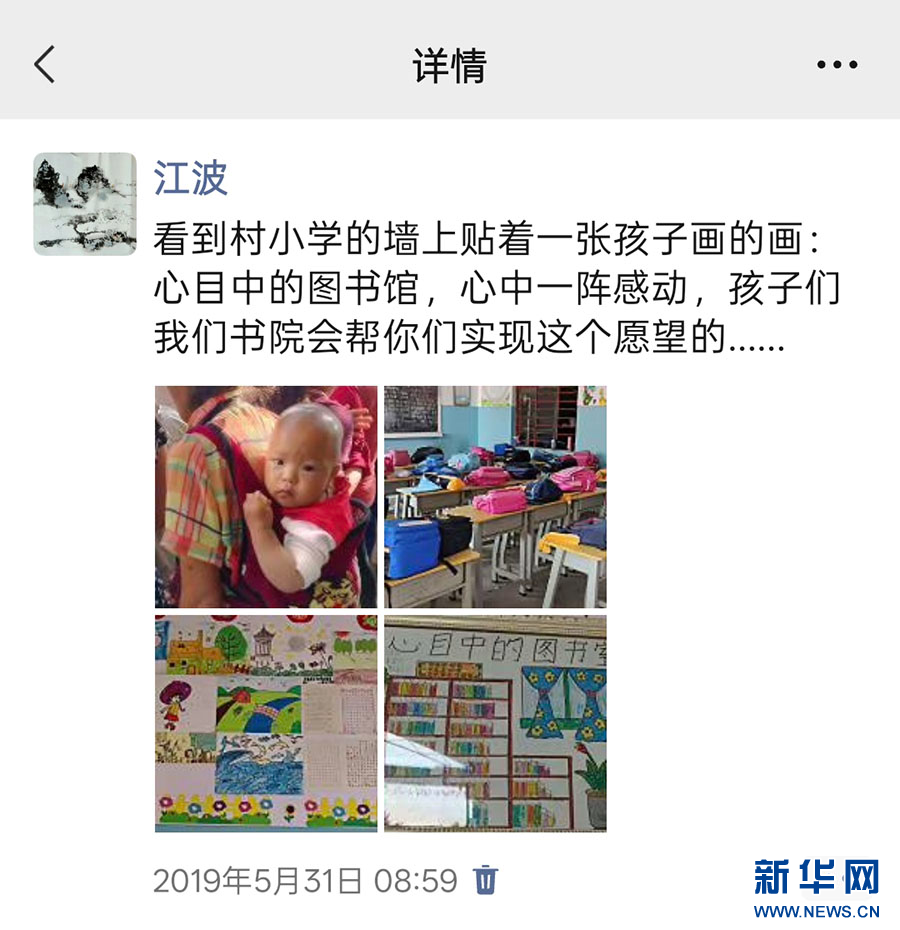Image resolution: width=900 pixels, height=930 pixels.
Task: Go back from the 详情 page
Action: (44, 65)
